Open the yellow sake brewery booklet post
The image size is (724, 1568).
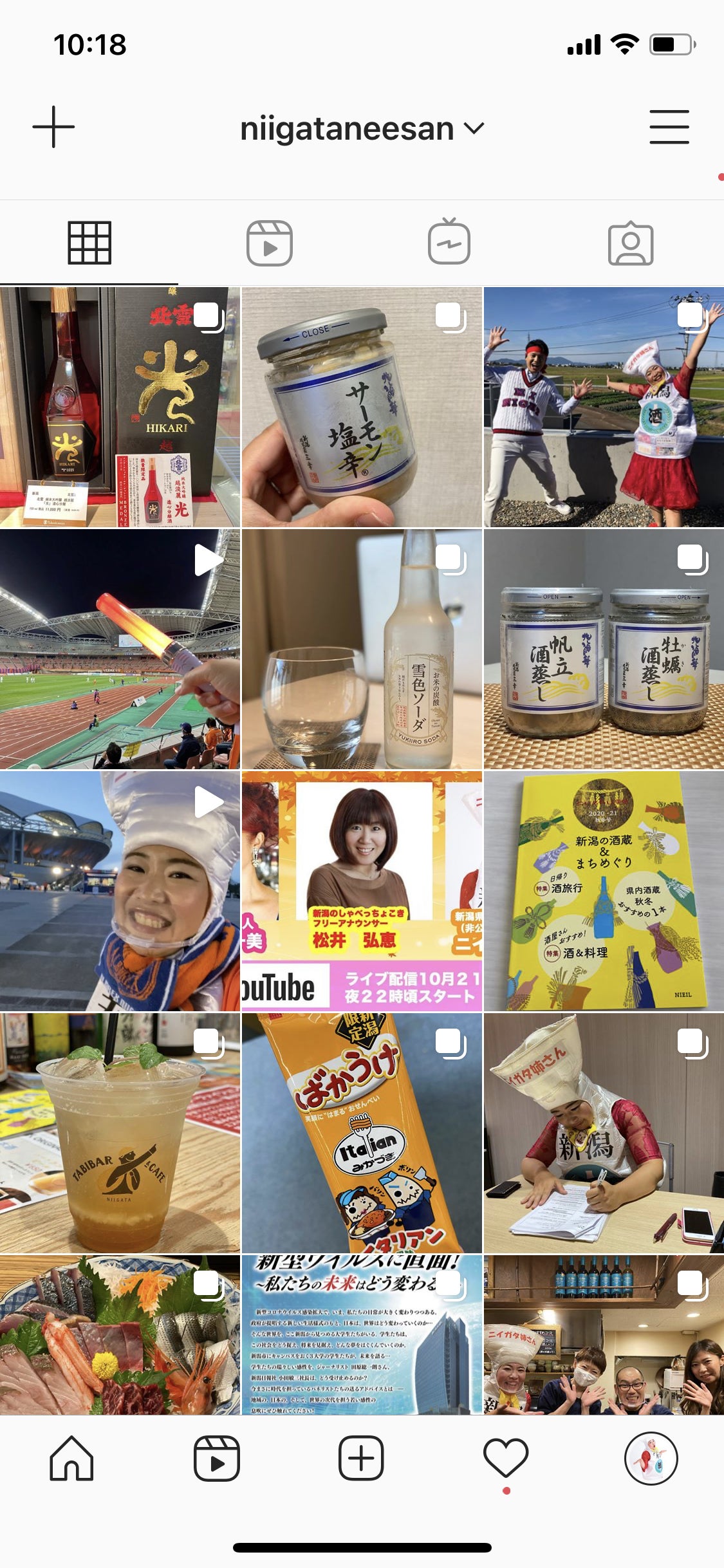(x=604, y=891)
